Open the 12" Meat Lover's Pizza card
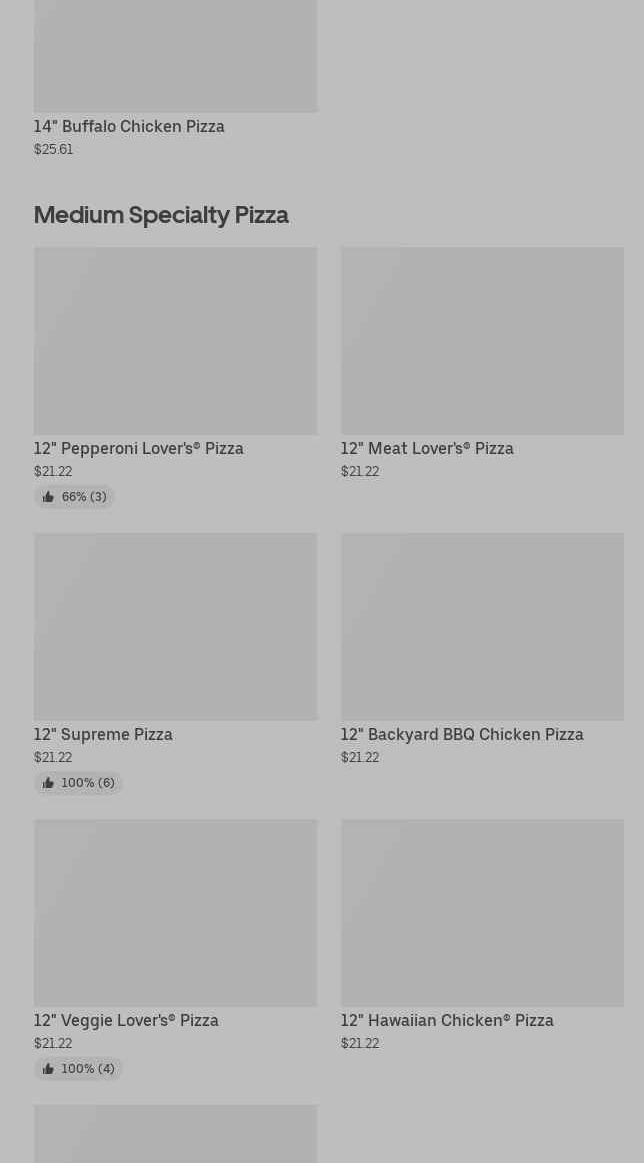 pyautogui.click(x=482, y=342)
